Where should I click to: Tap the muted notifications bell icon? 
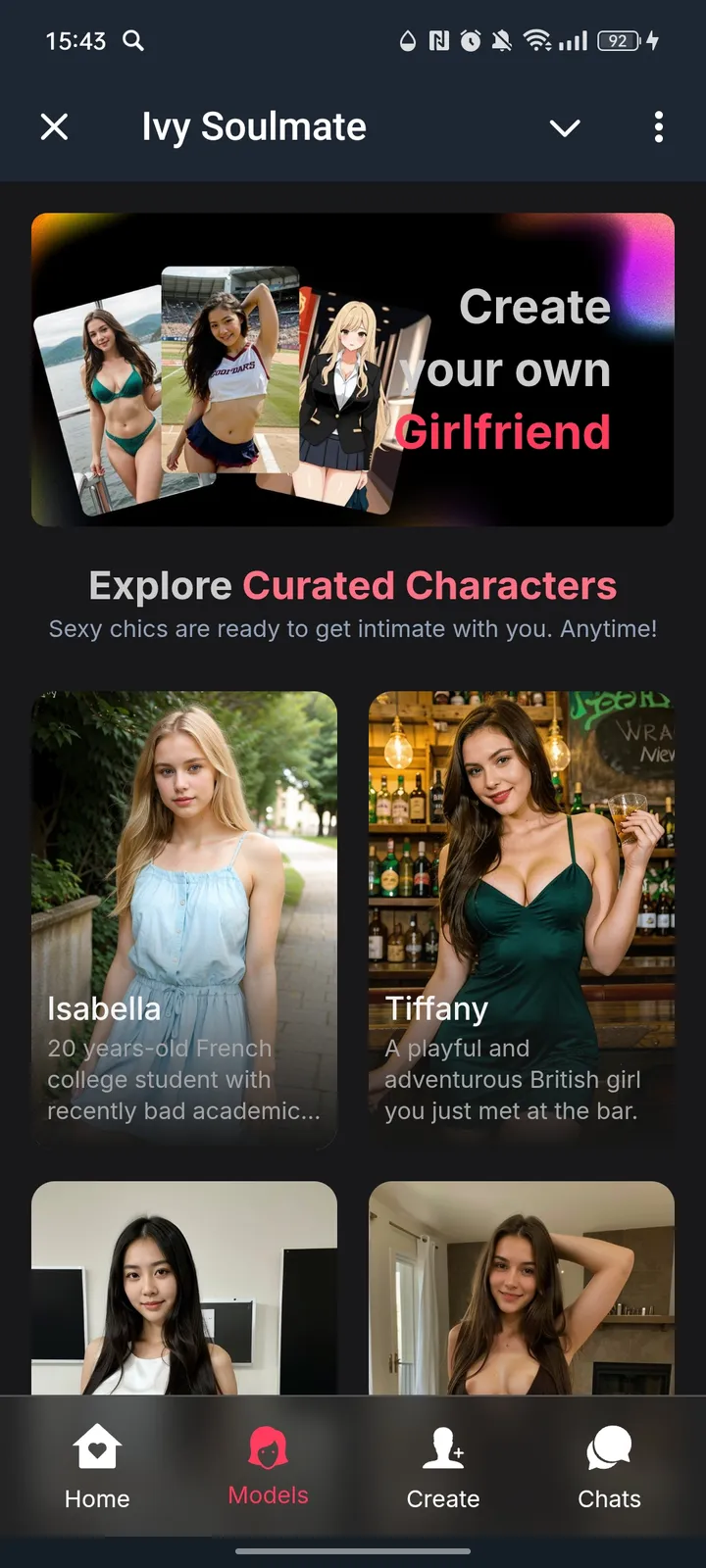(503, 41)
